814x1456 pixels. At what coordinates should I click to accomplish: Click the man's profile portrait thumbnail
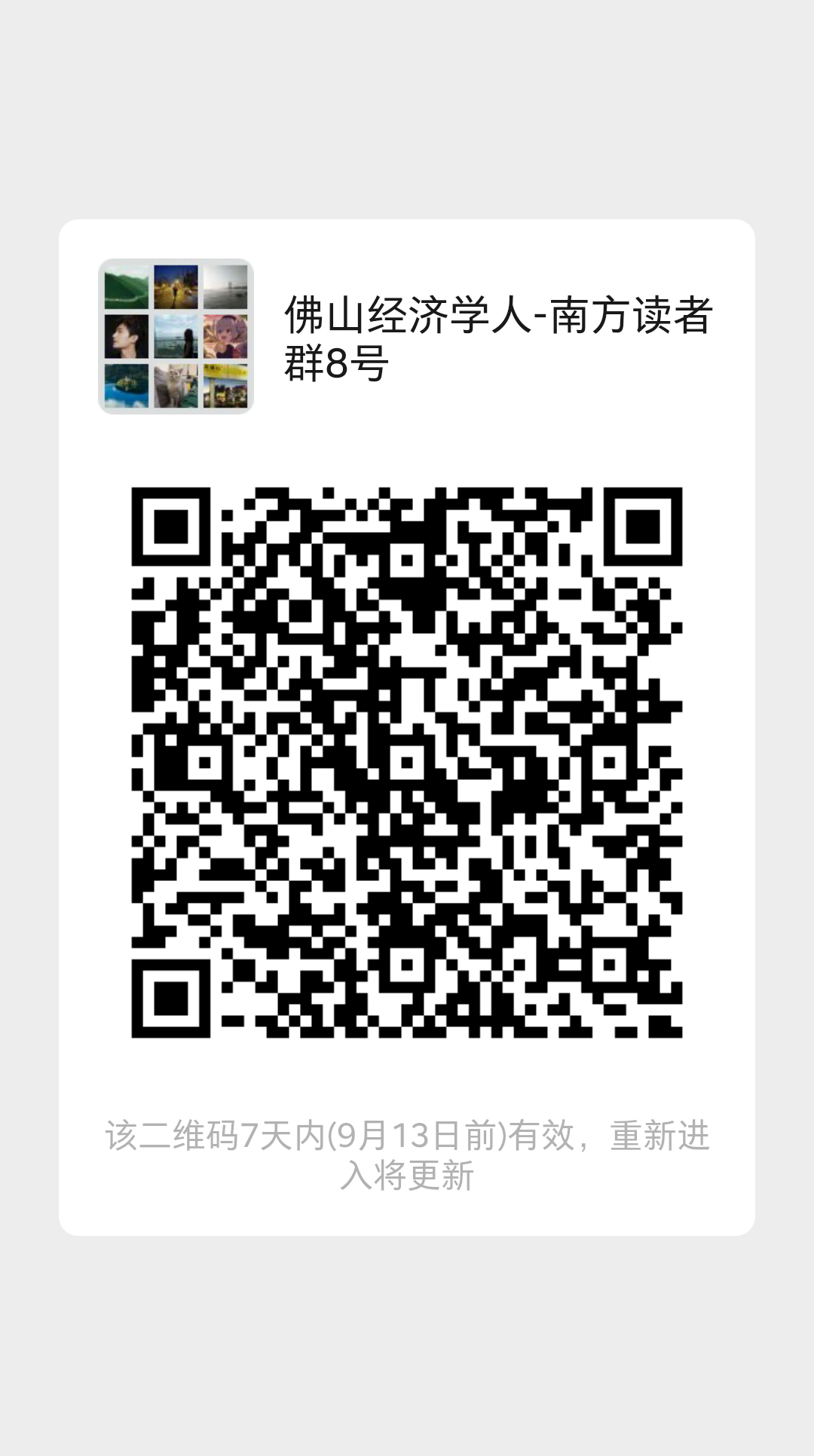click(127, 337)
